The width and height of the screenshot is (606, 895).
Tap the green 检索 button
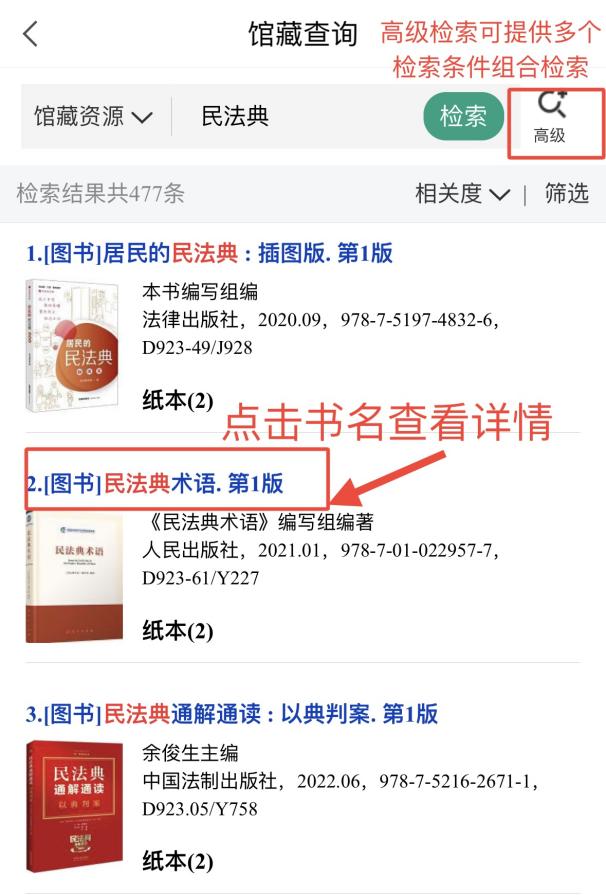click(x=463, y=116)
